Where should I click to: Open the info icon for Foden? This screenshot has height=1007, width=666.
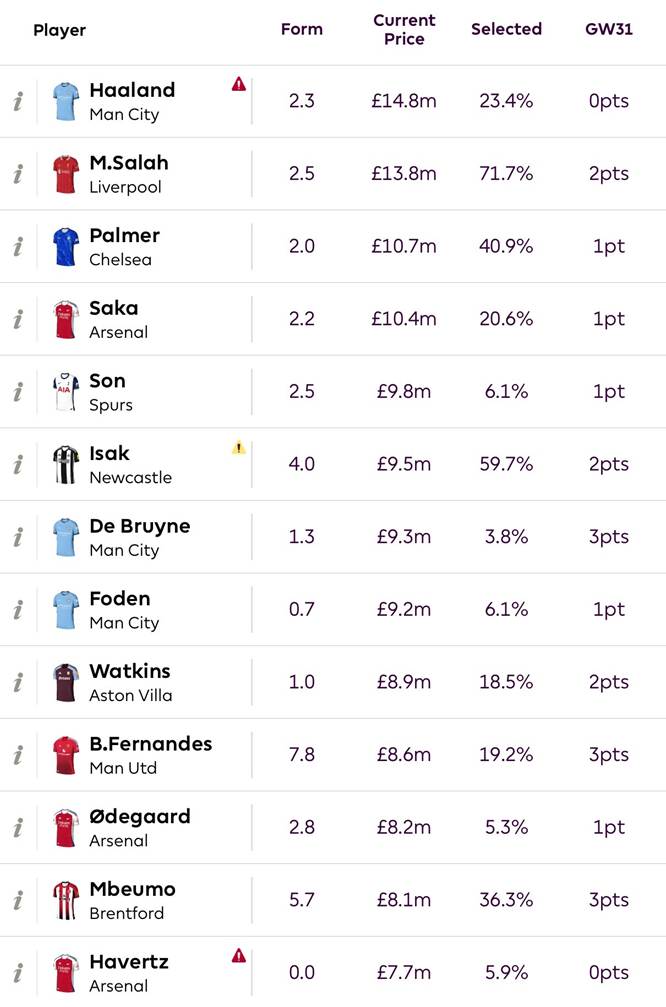18,609
